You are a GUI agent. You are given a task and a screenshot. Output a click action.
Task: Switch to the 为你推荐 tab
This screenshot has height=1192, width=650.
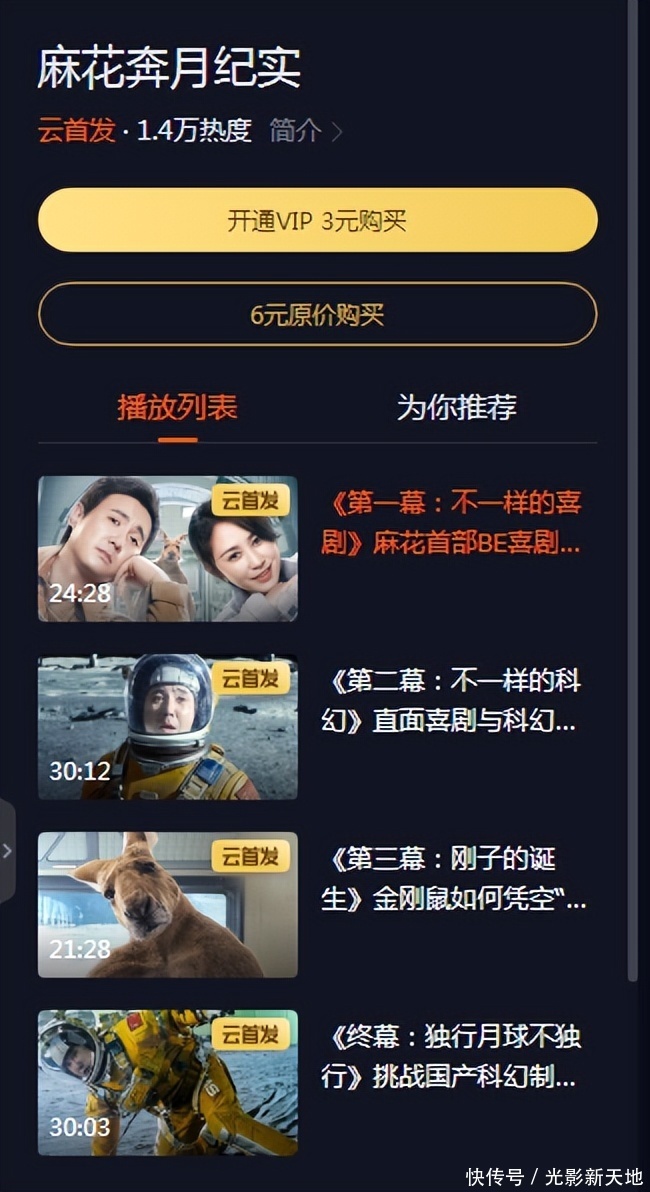(457, 407)
